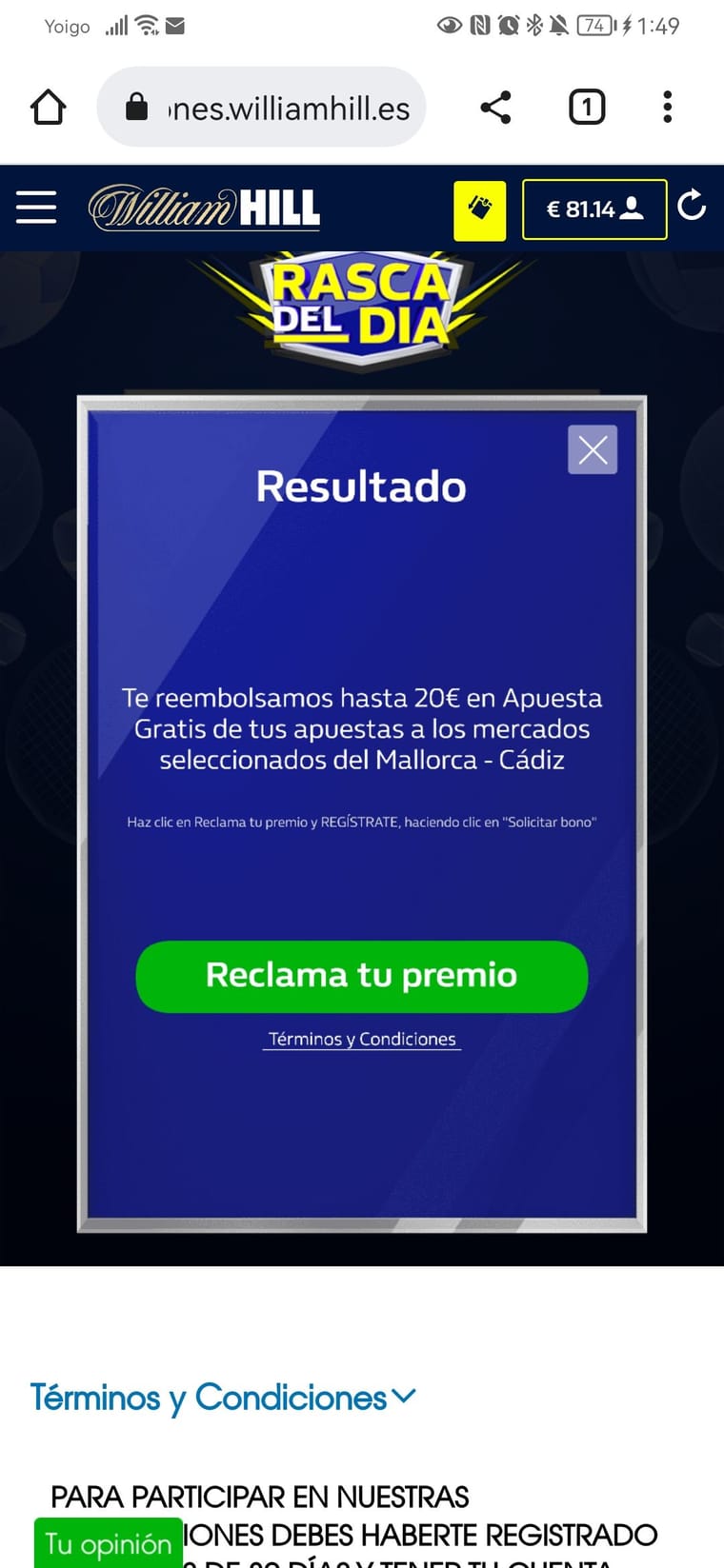724x1568 pixels.
Task: Open the browser tab switcher
Action: [587, 107]
